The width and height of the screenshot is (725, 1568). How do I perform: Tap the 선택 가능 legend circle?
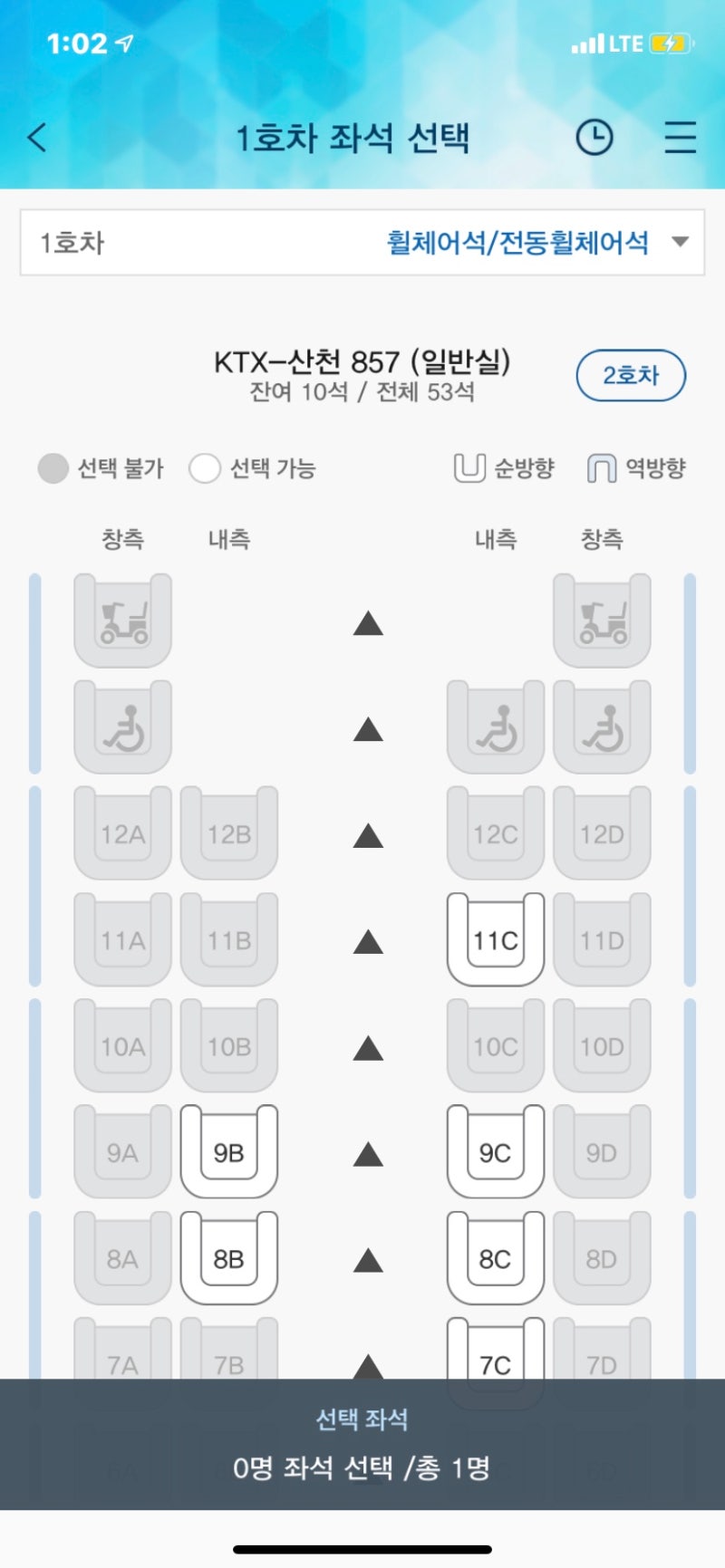click(x=205, y=468)
